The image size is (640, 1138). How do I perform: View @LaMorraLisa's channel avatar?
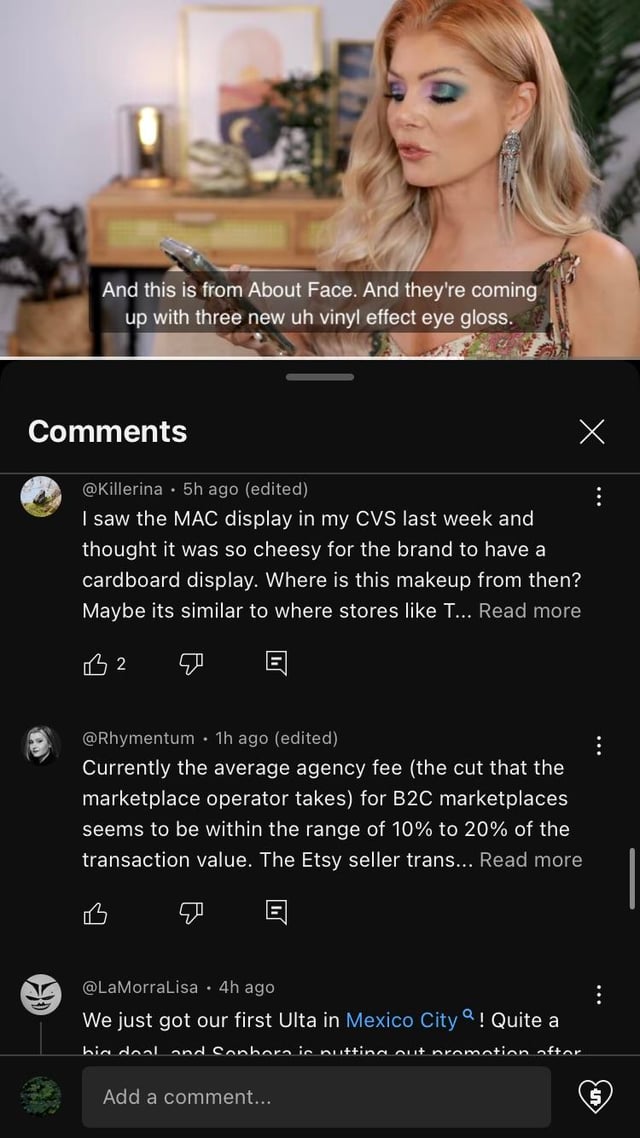click(41, 994)
